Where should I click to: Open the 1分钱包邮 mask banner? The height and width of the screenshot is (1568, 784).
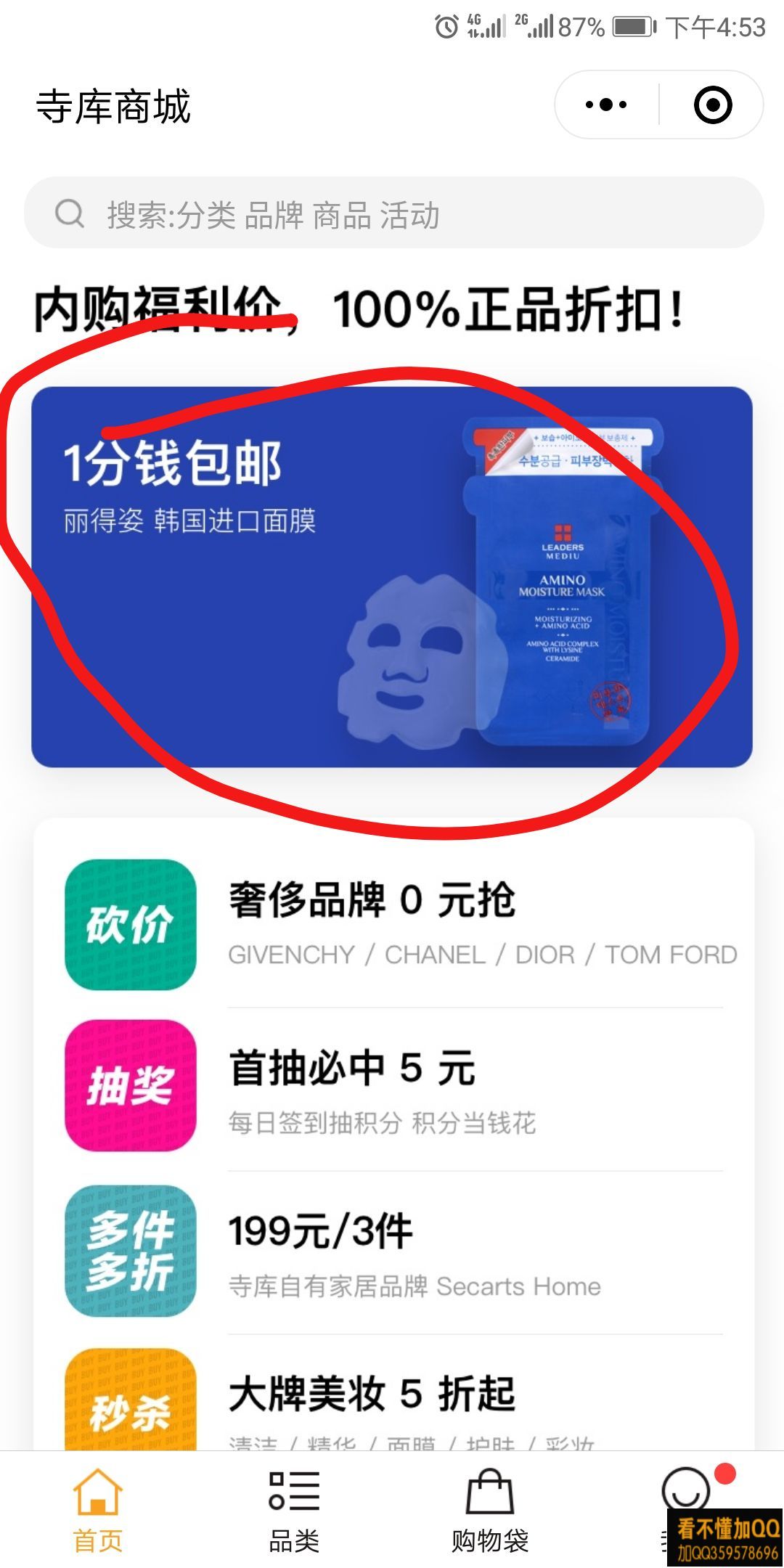coord(392,577)
